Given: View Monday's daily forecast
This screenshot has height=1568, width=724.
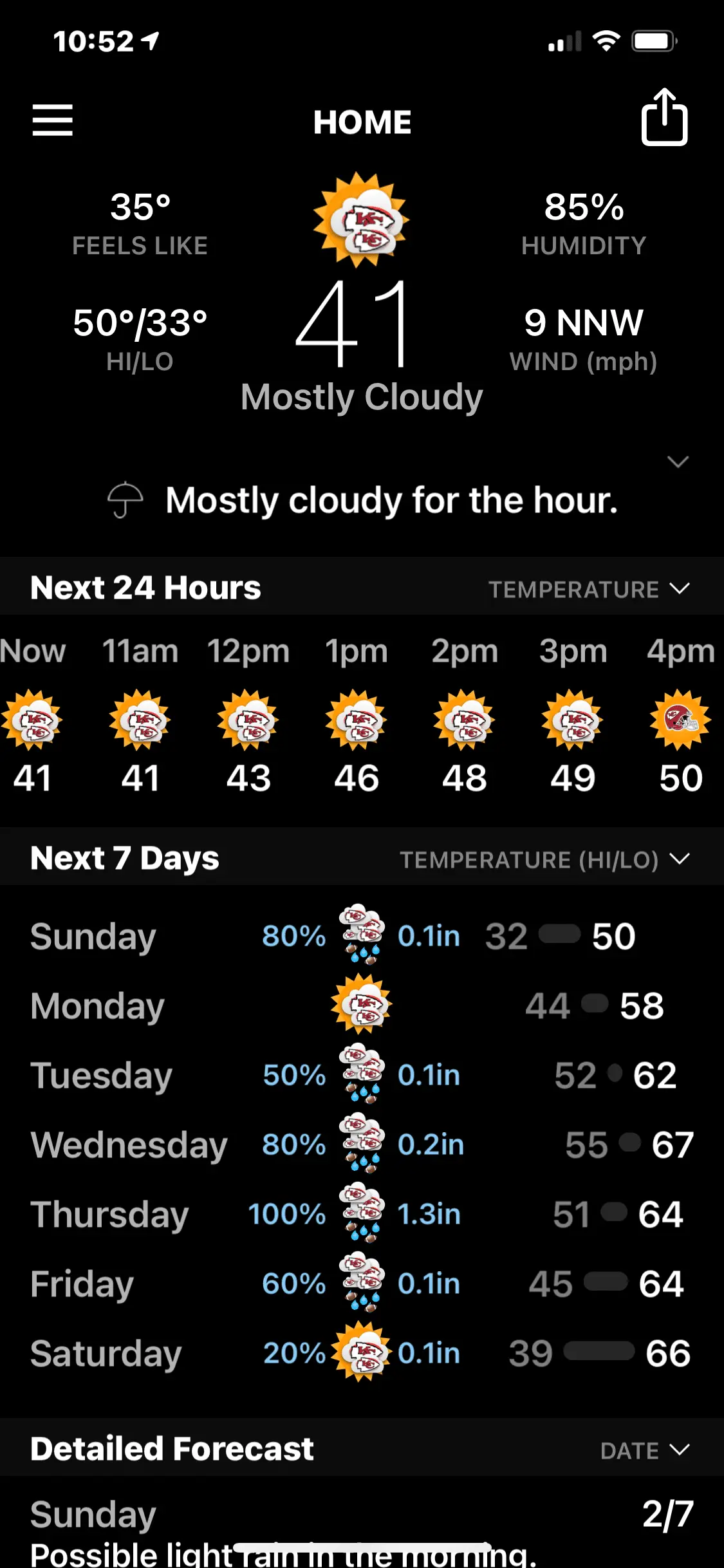Looking at the screenshot, I should [x=362, y=1005].
